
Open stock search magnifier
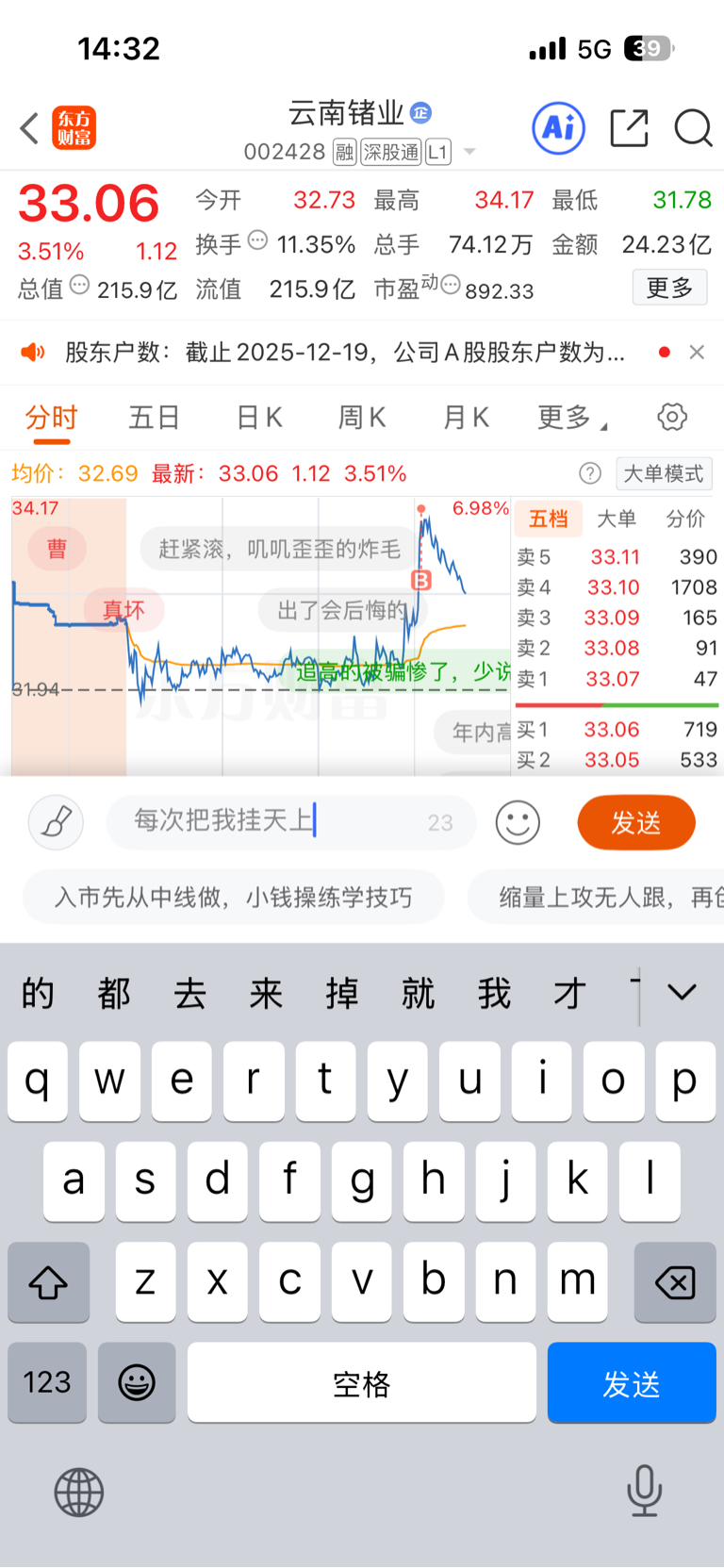pyautogui.click(x=693, y=128)
